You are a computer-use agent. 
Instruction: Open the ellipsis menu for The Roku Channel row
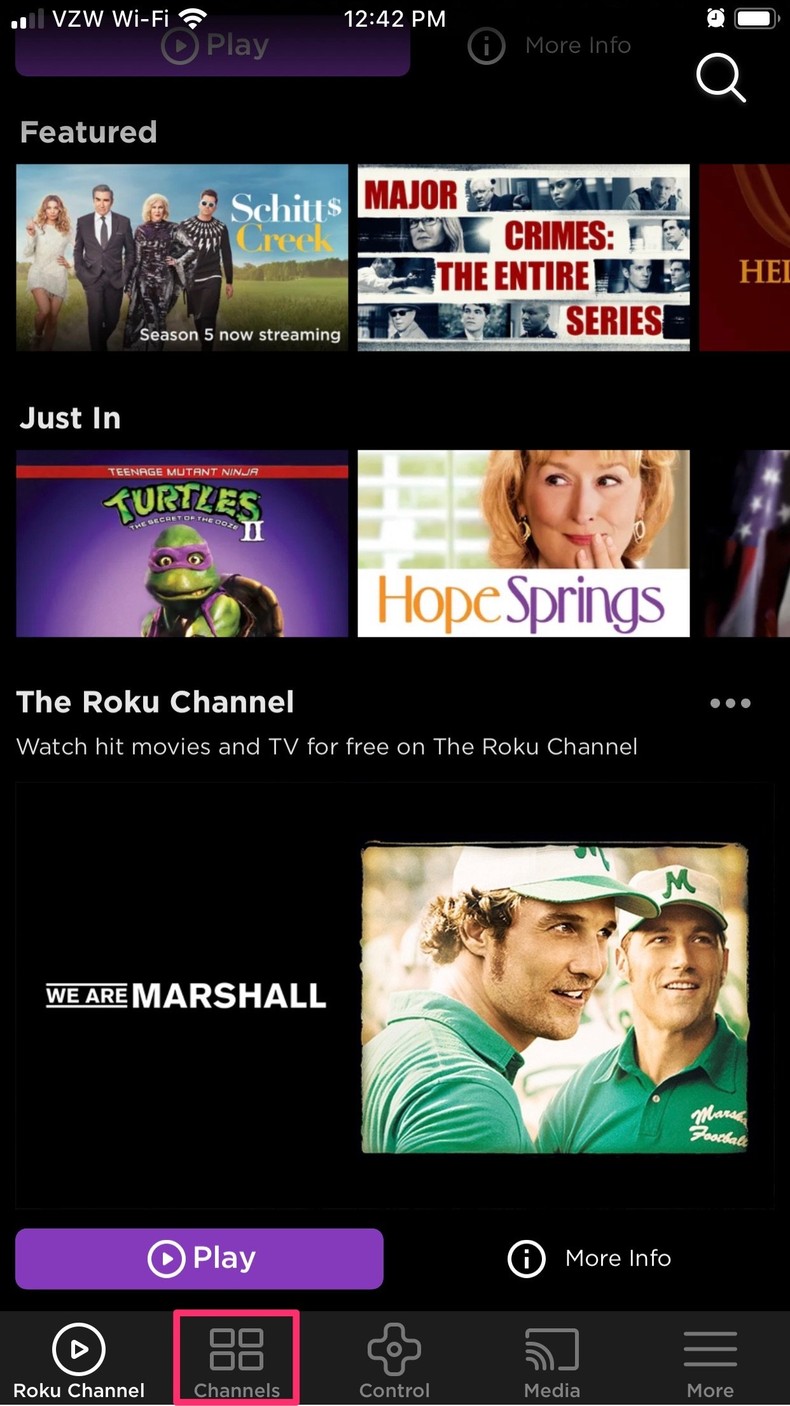coord(730,703)
